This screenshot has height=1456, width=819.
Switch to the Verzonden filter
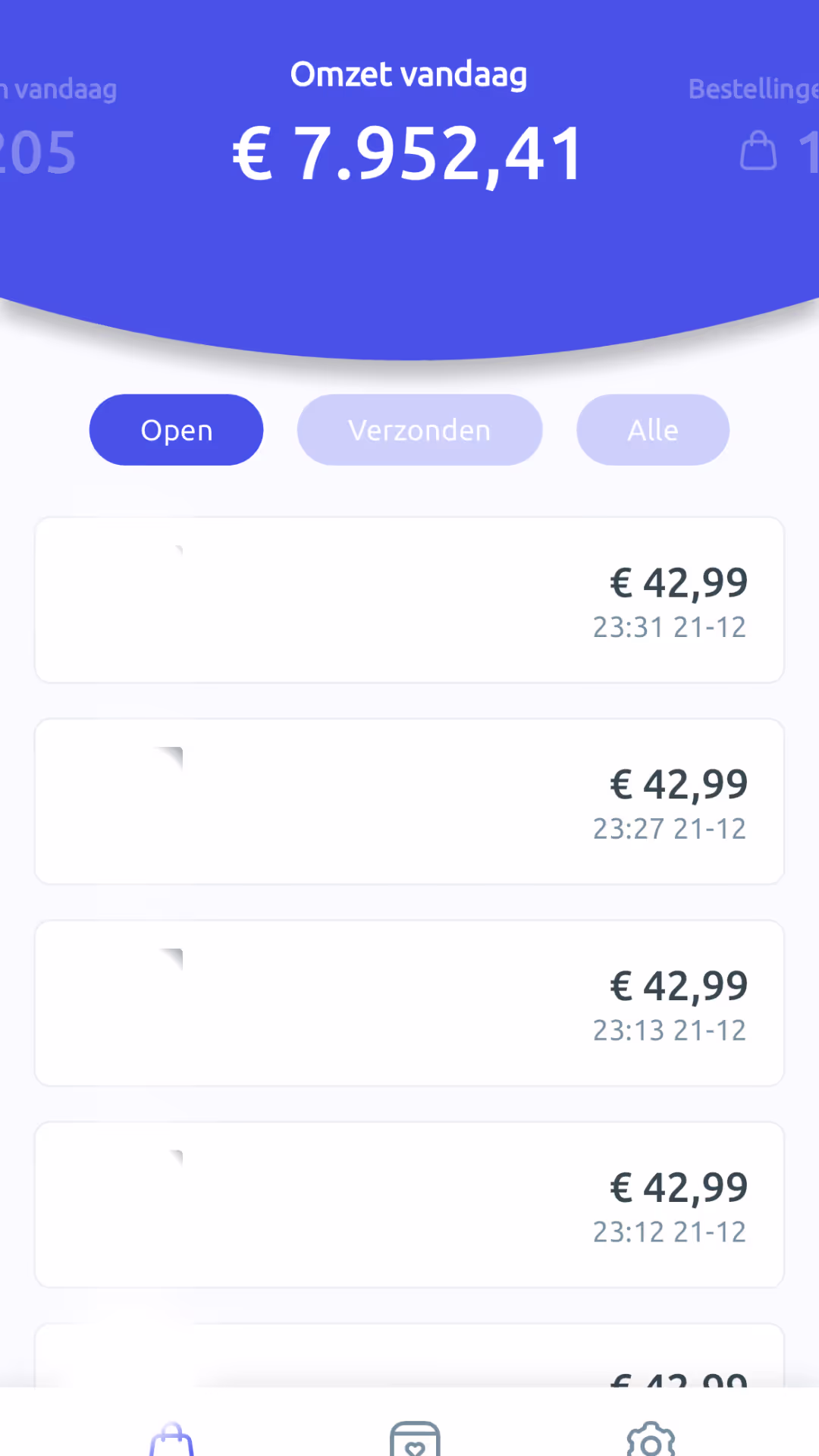pos(419,430)
